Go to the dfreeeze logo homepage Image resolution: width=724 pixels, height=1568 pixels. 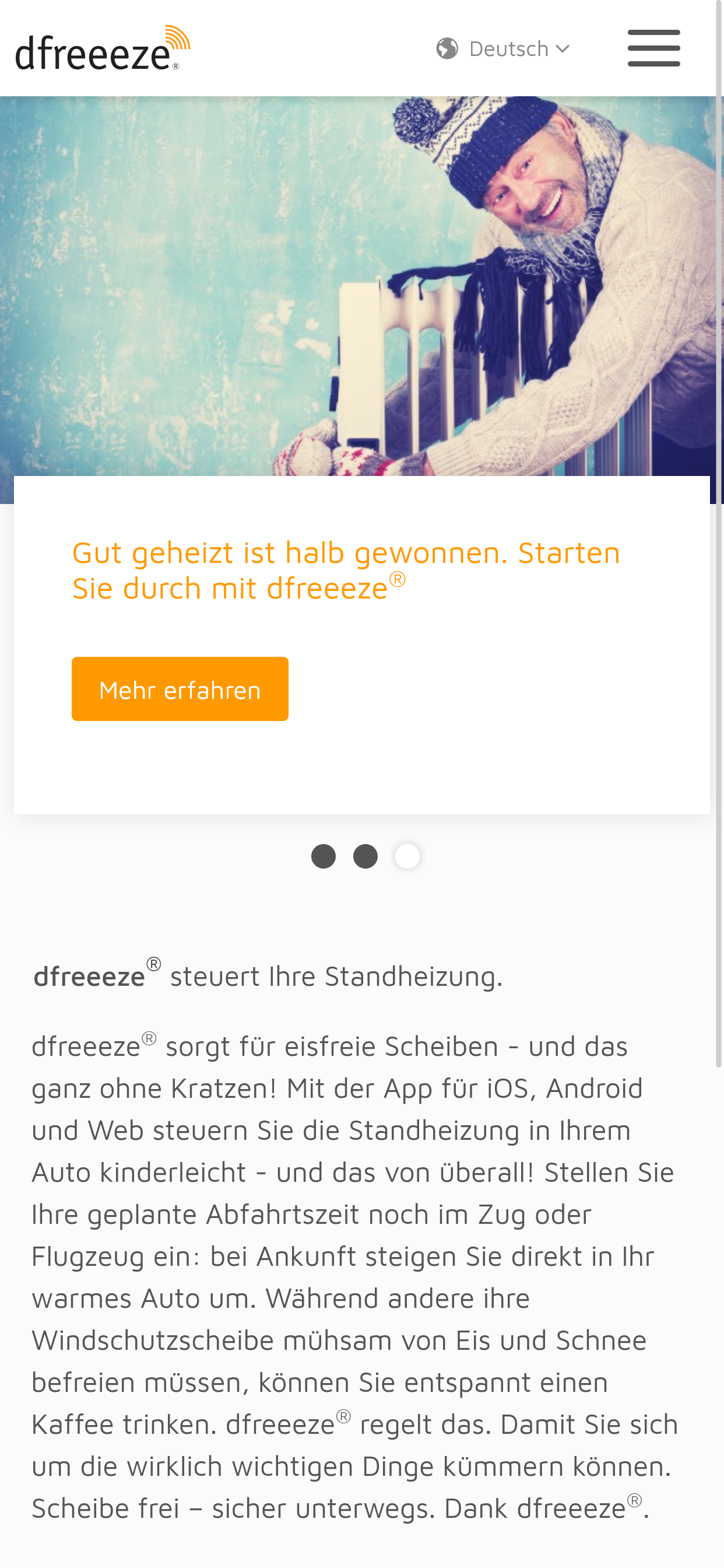[x=103, y=48]
